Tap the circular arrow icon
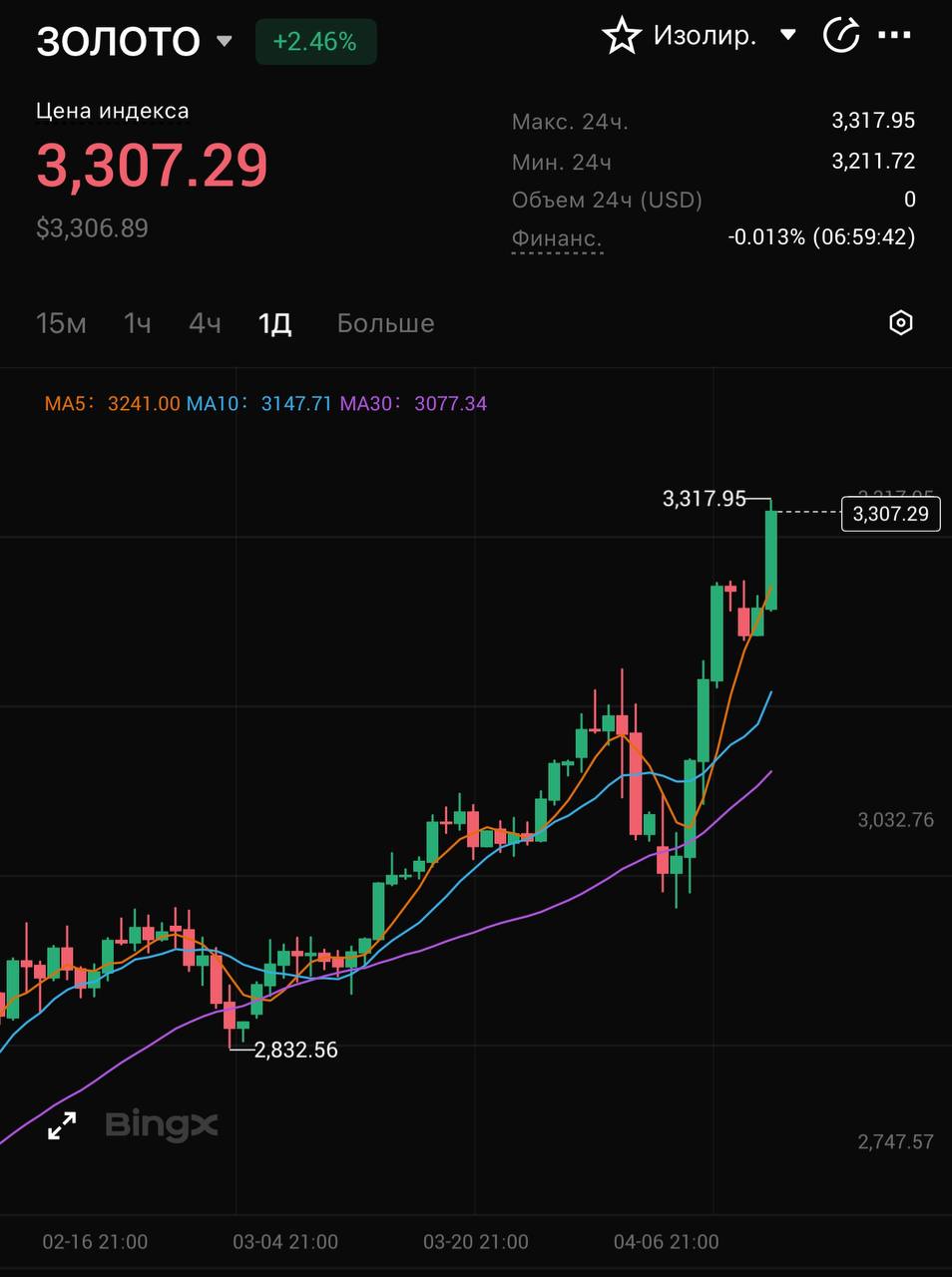Screen dimensions: 952x1277 (840, 36)
